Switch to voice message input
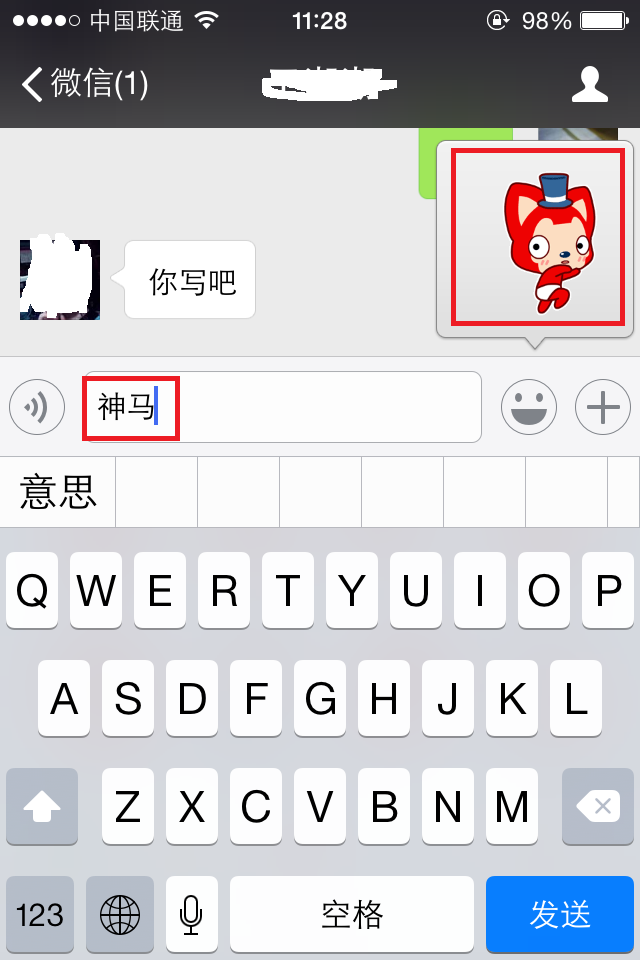The image size is (640, 960). coord(37,407)
